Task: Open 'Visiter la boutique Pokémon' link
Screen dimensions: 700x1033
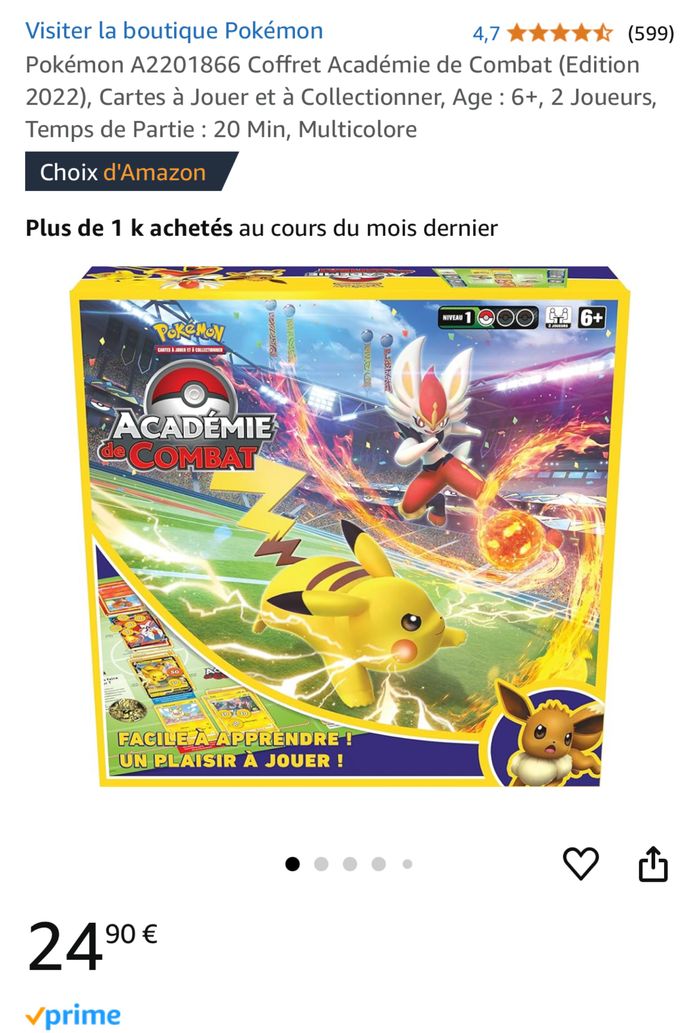Action: pyautogui.click(x=174, y=31)
